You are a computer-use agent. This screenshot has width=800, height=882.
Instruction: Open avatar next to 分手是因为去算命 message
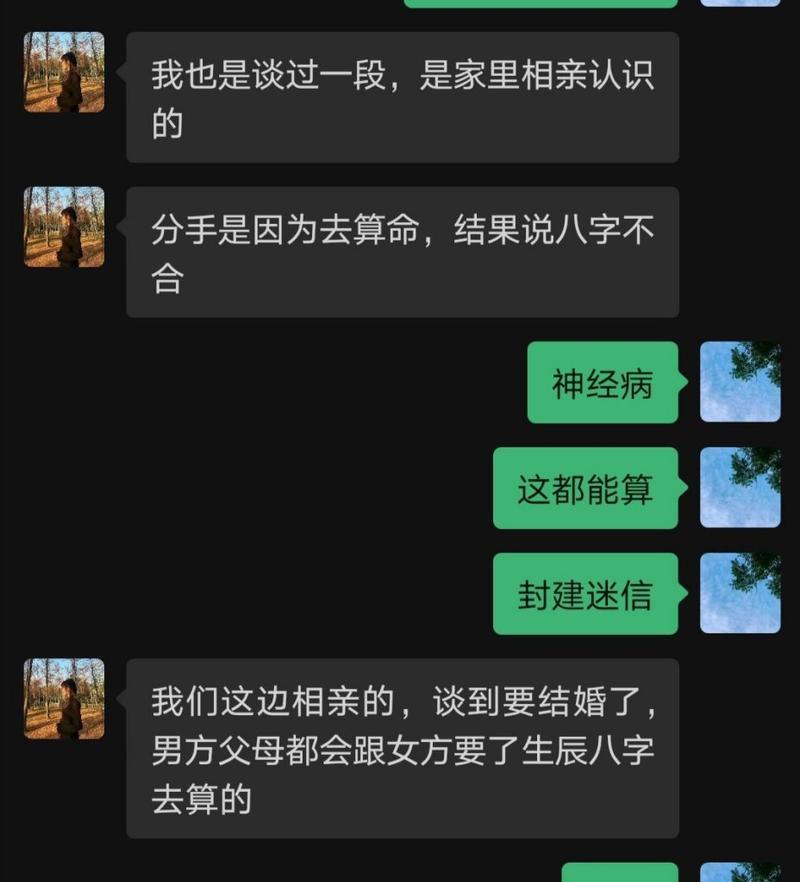click(x=64, y=227)
